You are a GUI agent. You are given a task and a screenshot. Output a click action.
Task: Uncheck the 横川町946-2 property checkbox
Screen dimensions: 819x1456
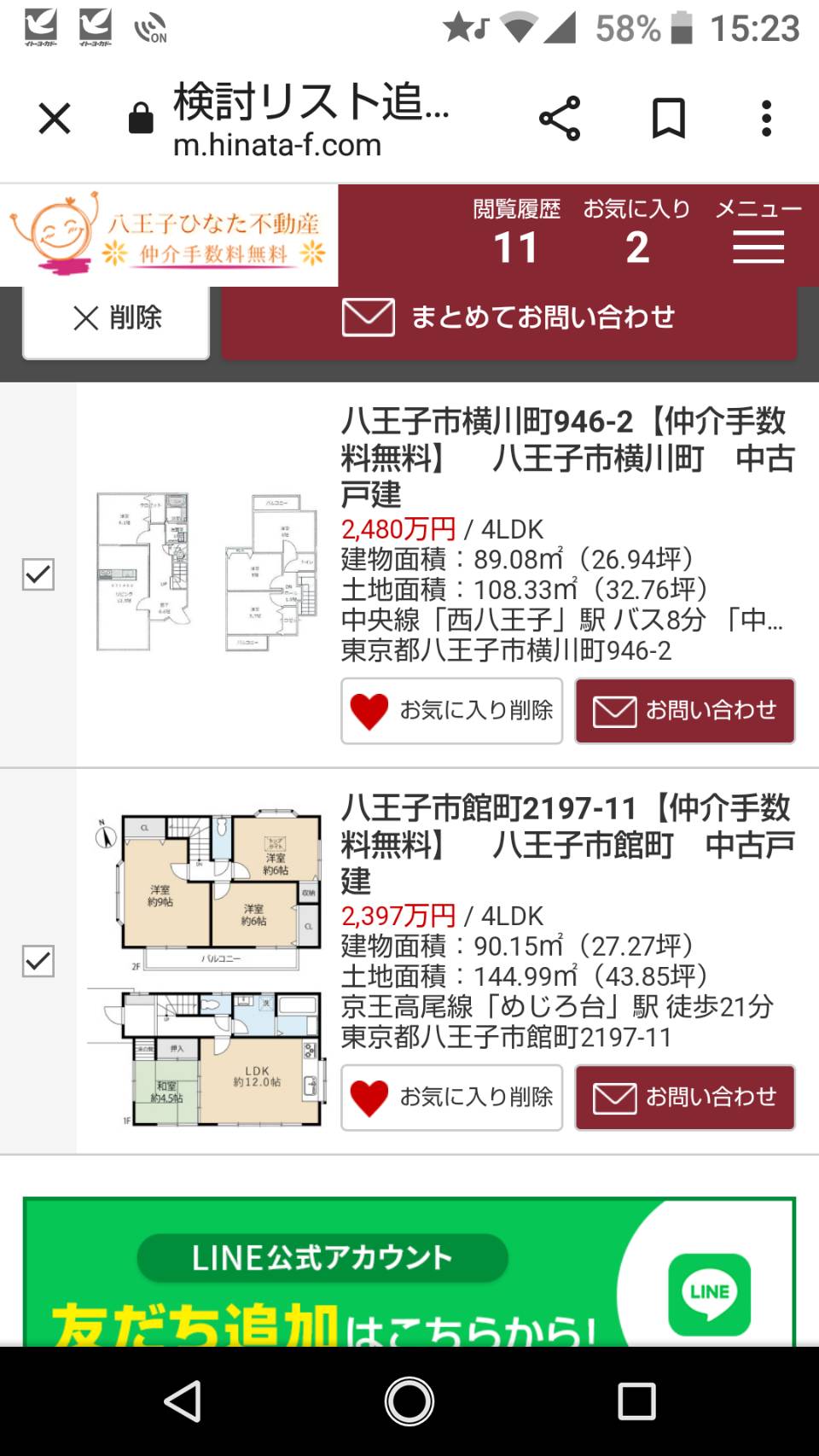pyautogui.click(x=38, y=574)
